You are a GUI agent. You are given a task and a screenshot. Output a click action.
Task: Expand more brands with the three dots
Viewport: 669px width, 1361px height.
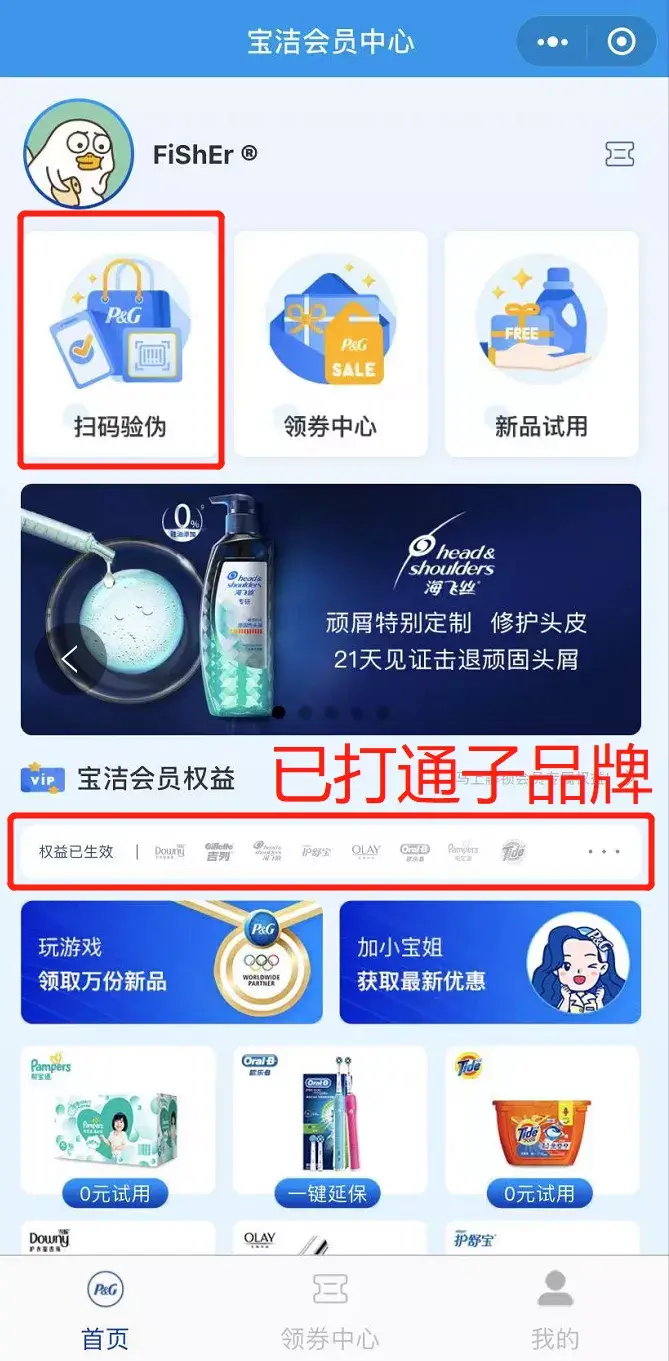coord(604,852)
